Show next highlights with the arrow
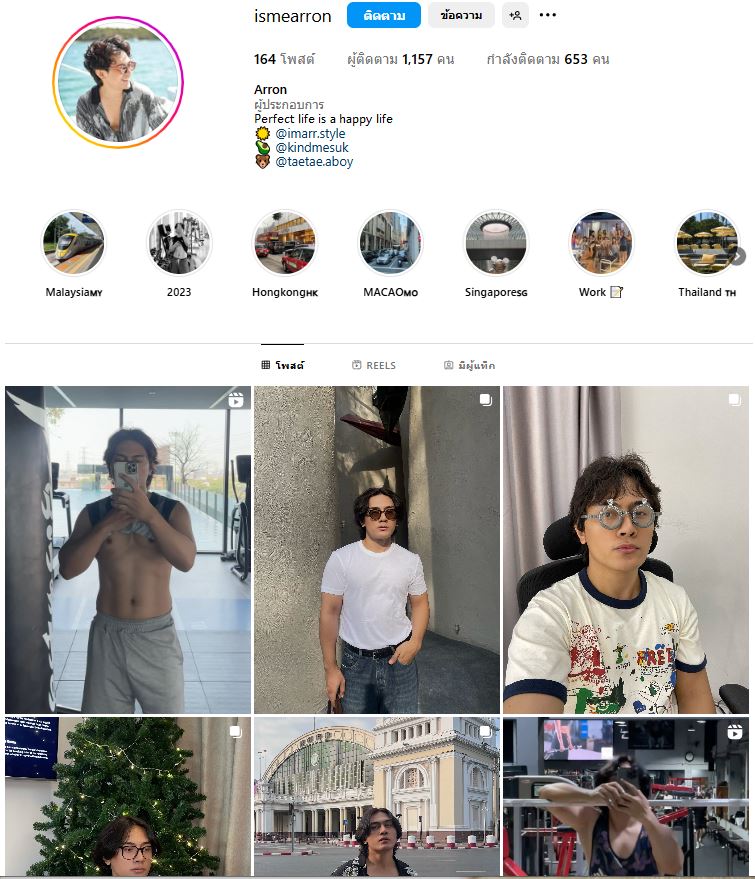 [x=738, y=256]
